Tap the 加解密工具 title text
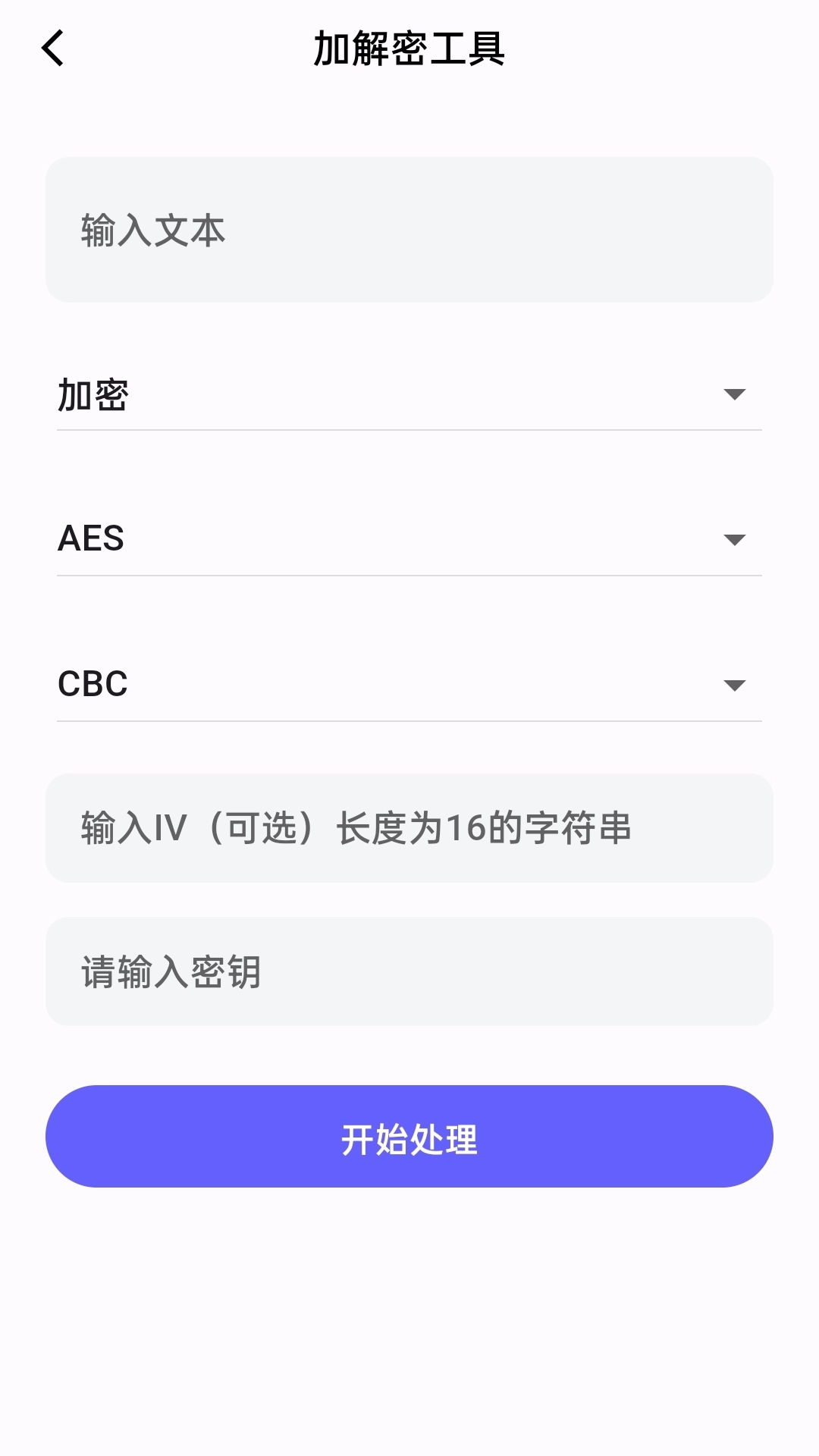Screen dimensions: 819x1456 [x=409, y=47]
